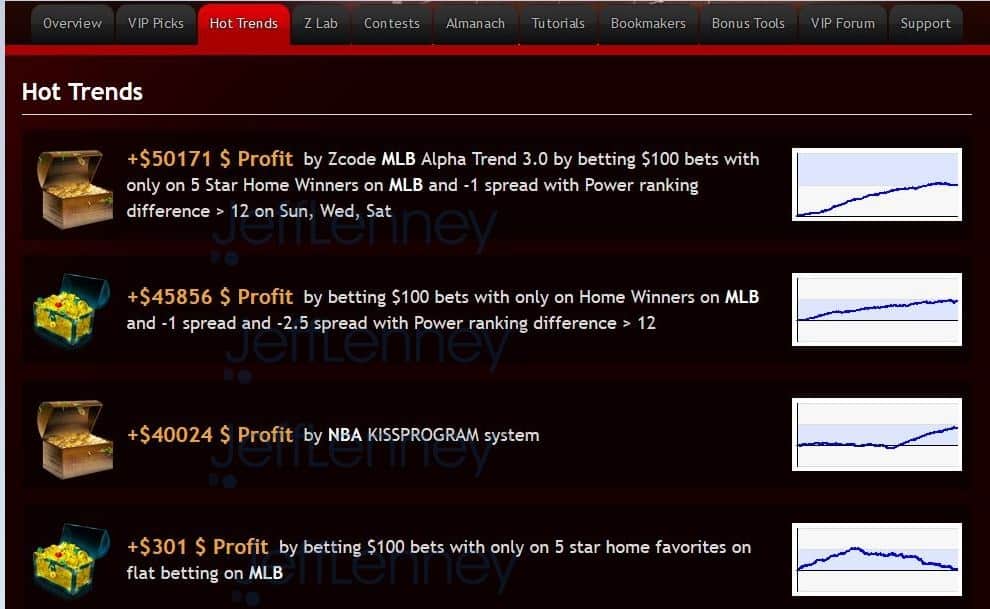
Task: Go to the VIP Forum tab
Action: click(842, 23)
